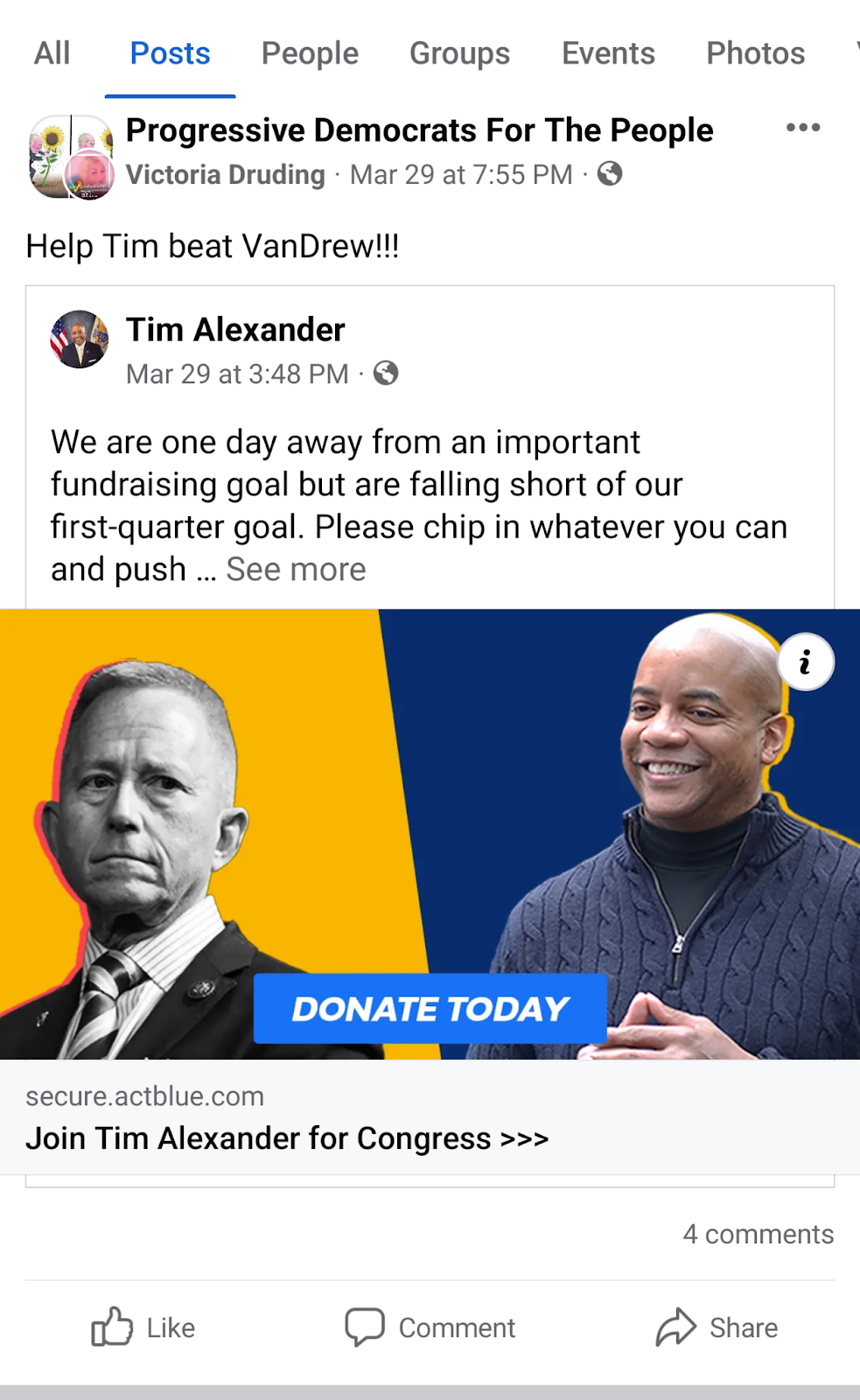
Task: View the 4 comments
Action: [x=758, y=1234]
